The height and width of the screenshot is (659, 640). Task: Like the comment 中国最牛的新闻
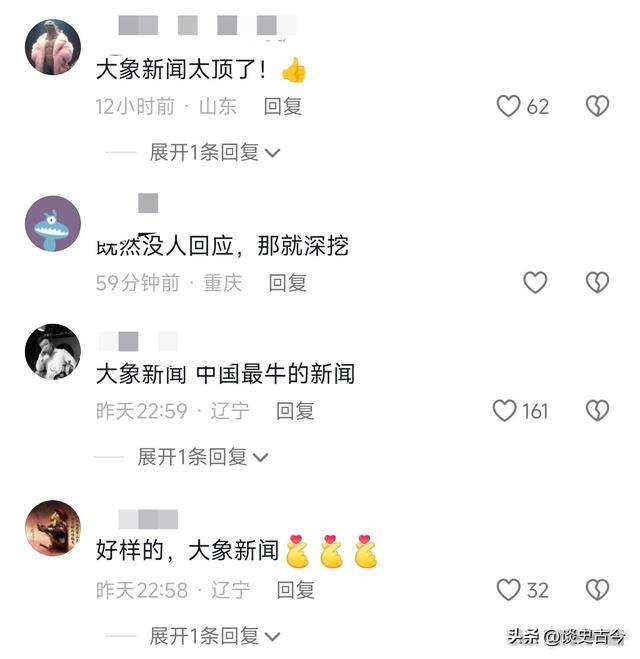click(505, 410)
